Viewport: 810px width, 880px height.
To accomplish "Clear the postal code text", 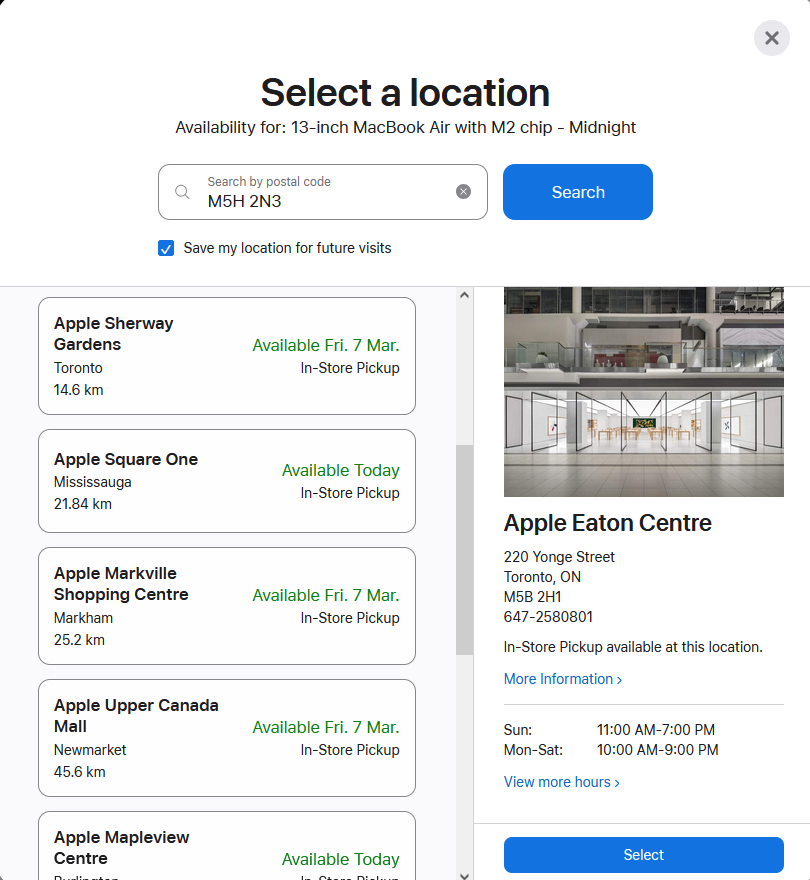I will [x=463, y=192].
